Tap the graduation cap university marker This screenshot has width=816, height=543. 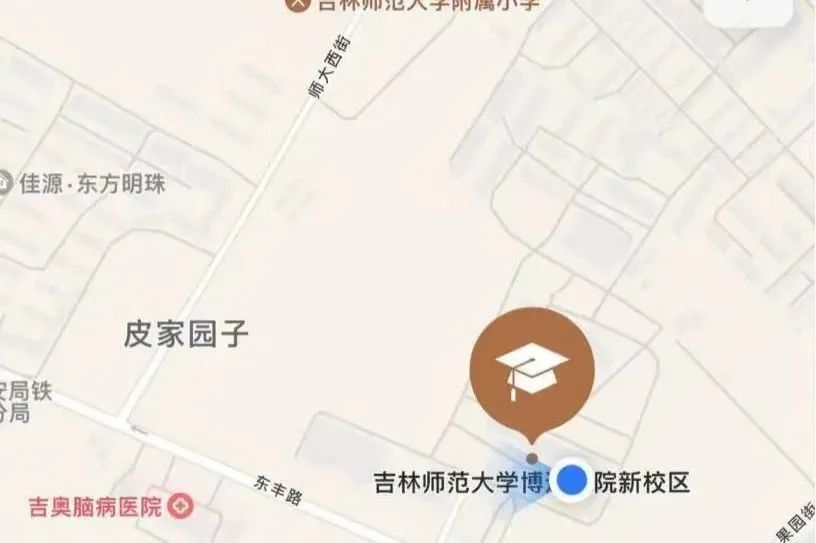click(x=532, y=370)
